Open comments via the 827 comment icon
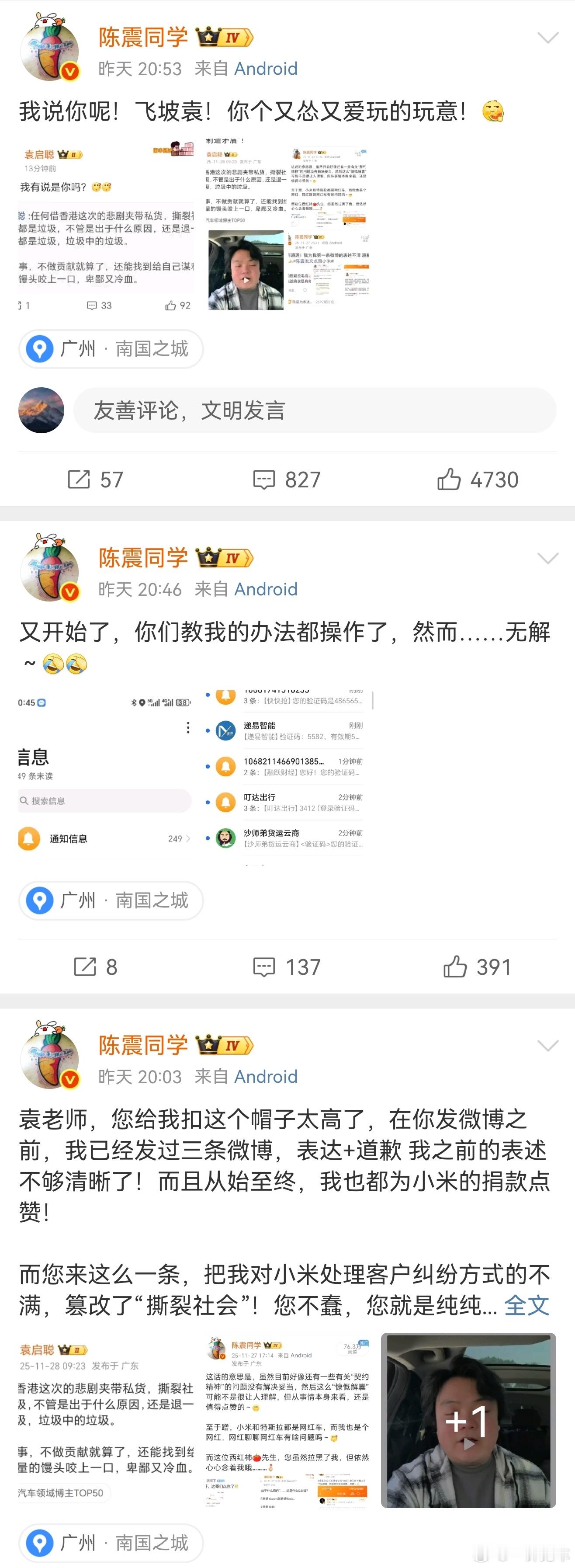Image resolution: width=575 pixels, height=1568 pixels. (264, 479)
